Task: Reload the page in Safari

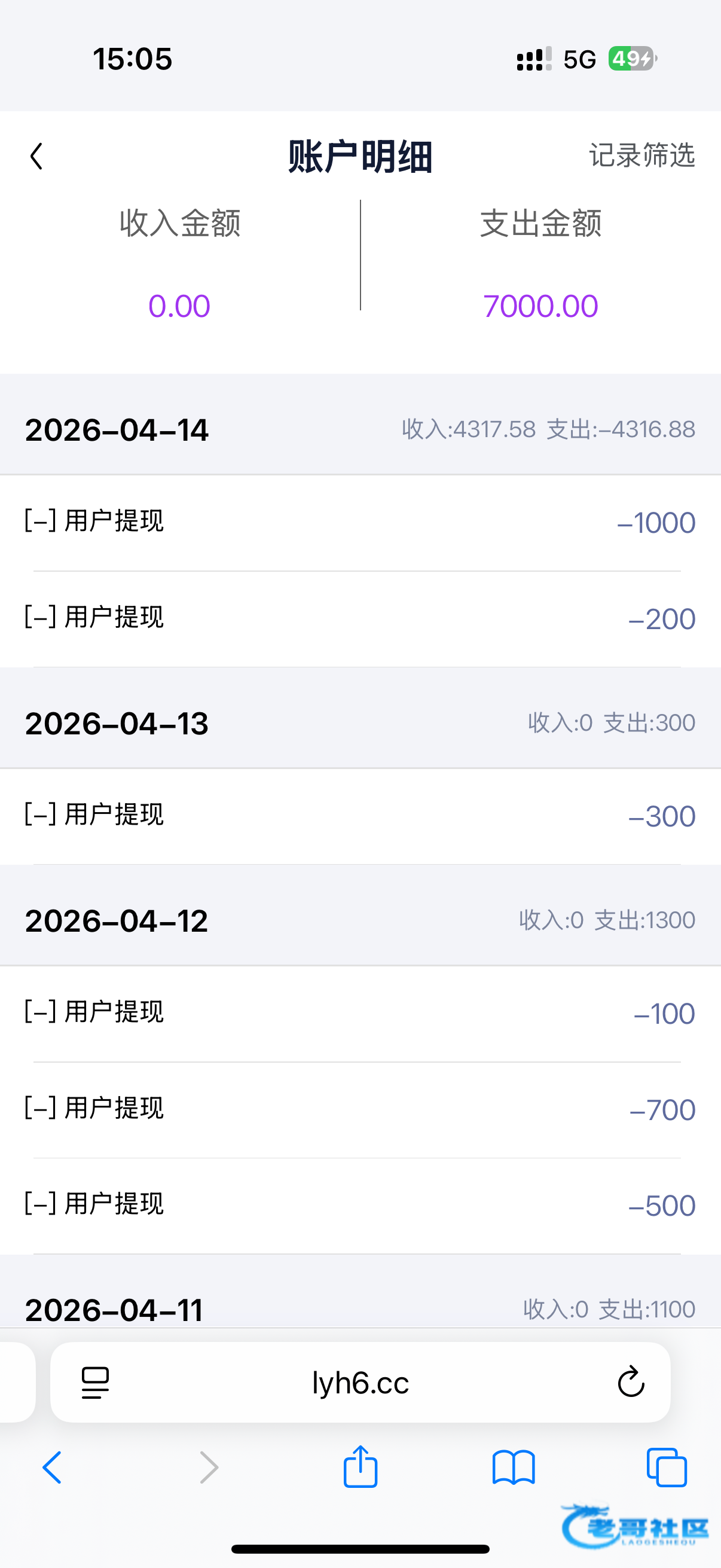Action: click(630, 1382)
